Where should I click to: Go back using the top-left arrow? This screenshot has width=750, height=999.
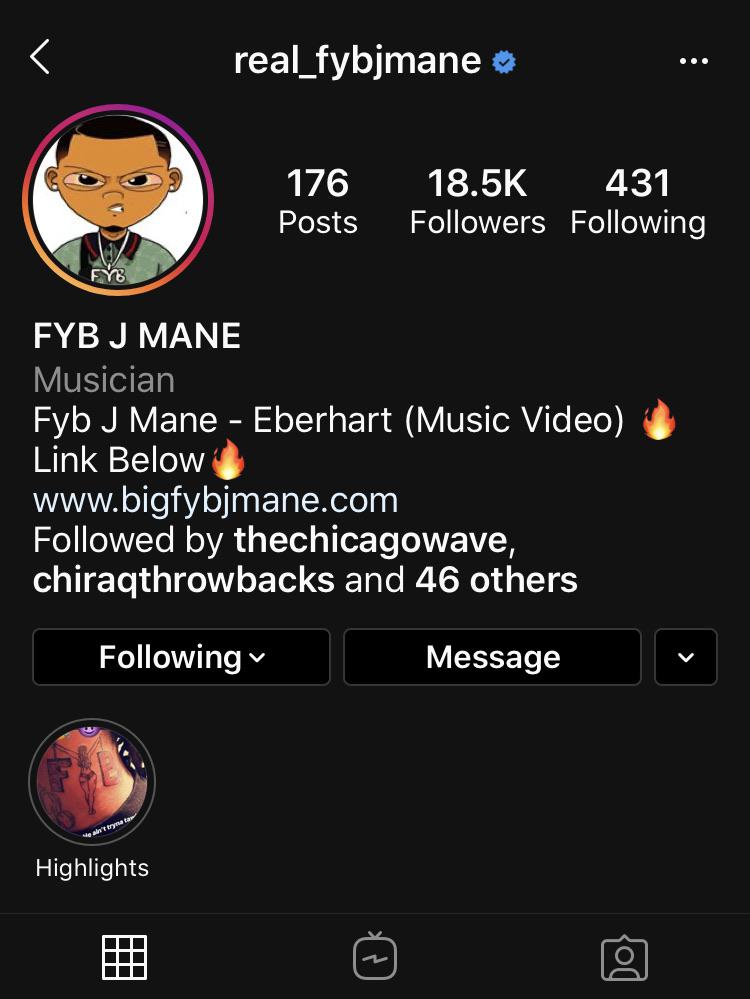coord(40,58)
